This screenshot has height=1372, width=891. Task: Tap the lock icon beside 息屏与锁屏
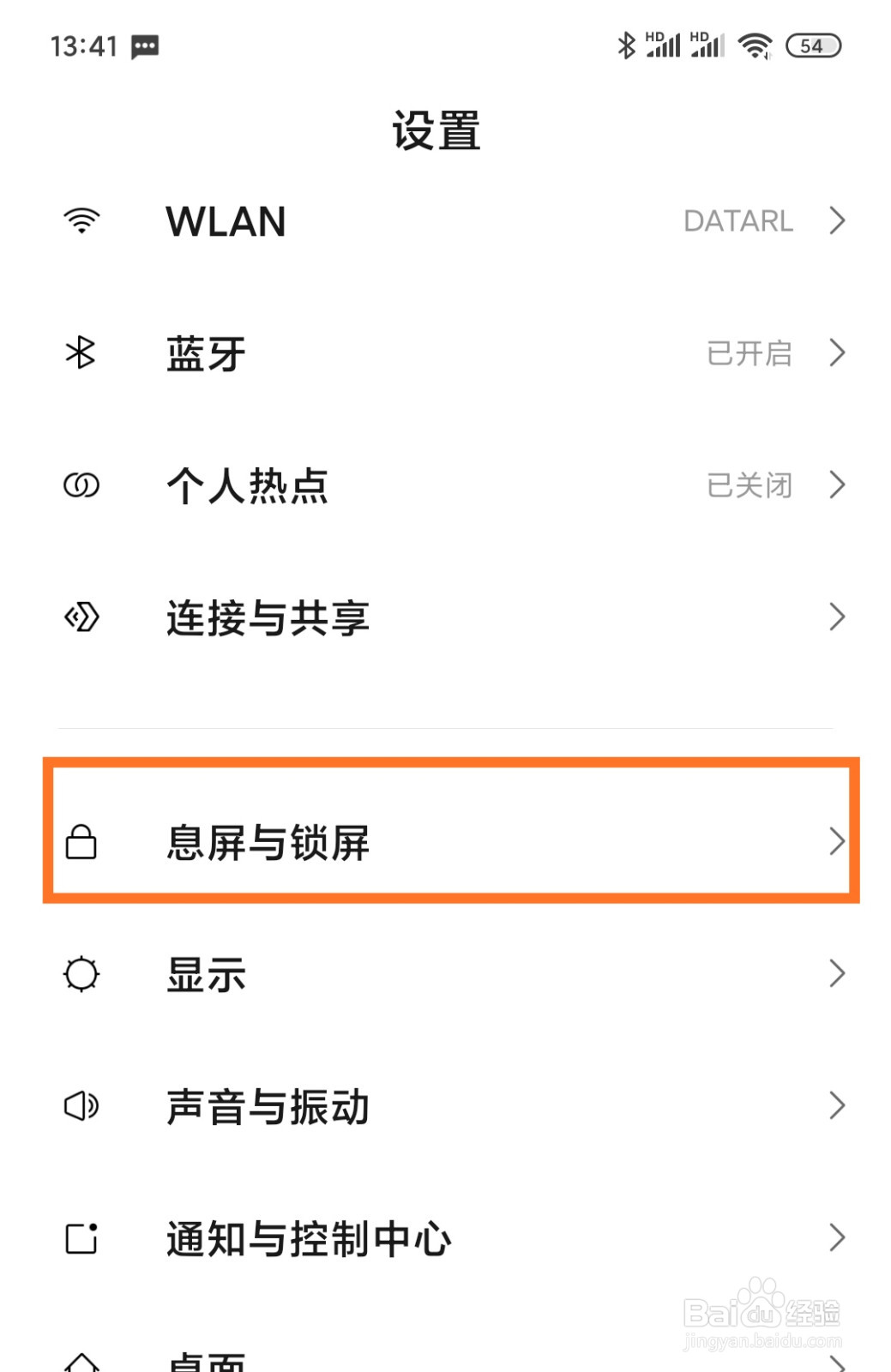click(81, 844)
